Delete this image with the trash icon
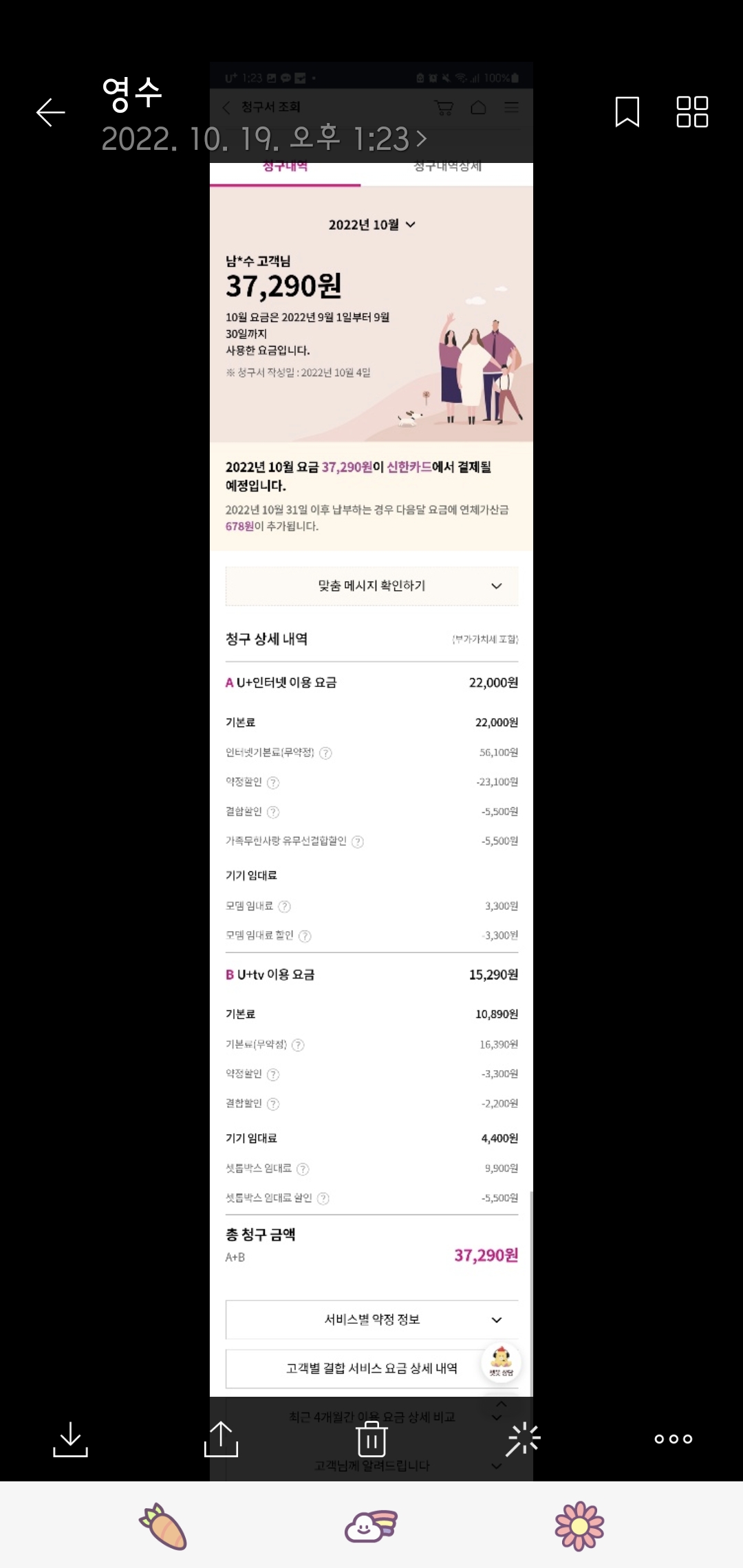The height and width of the screenshot is (1568, 743). pyautogui.click(x=371, y=1439)
